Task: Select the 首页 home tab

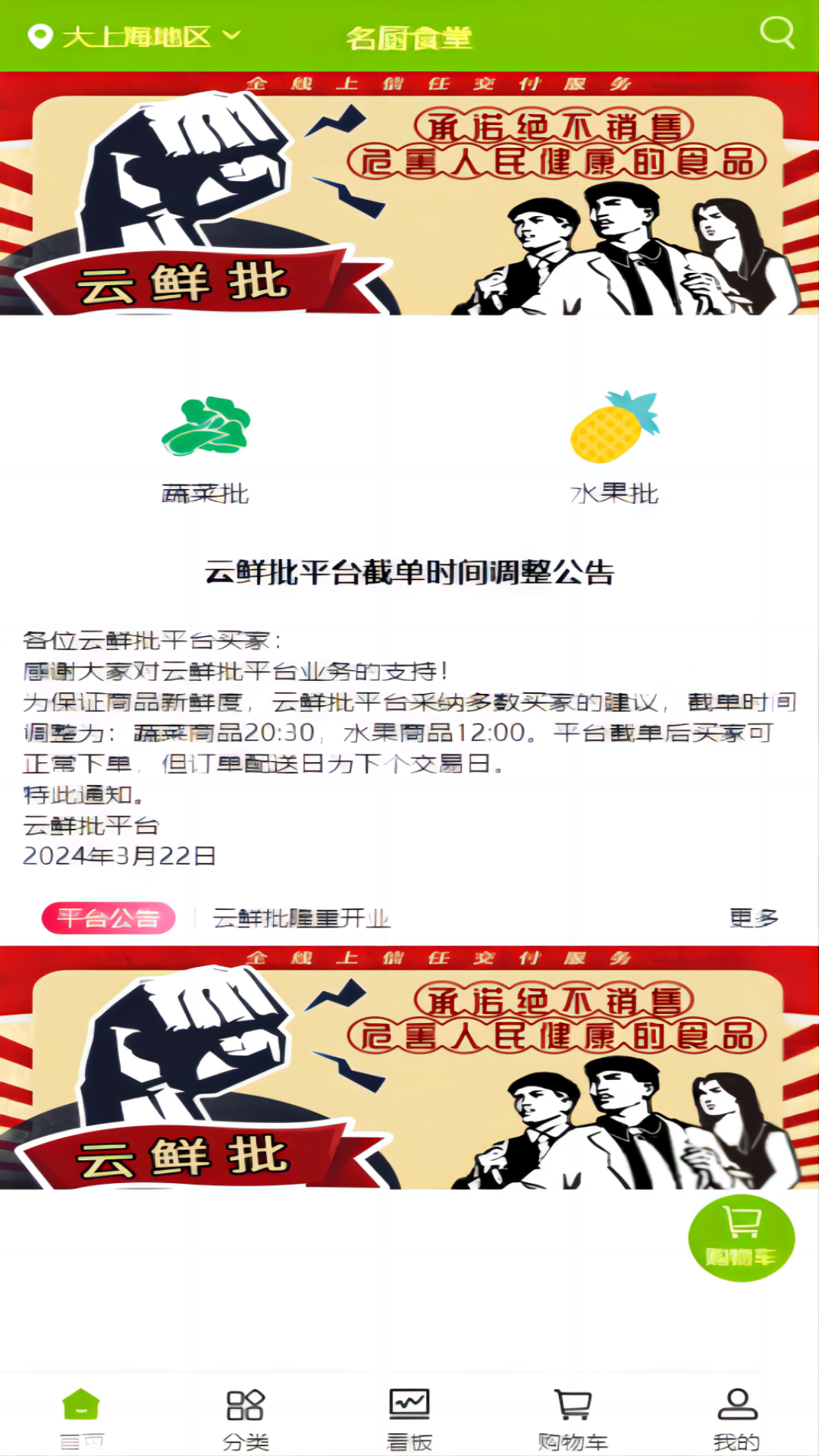Action: point(82,1418)
